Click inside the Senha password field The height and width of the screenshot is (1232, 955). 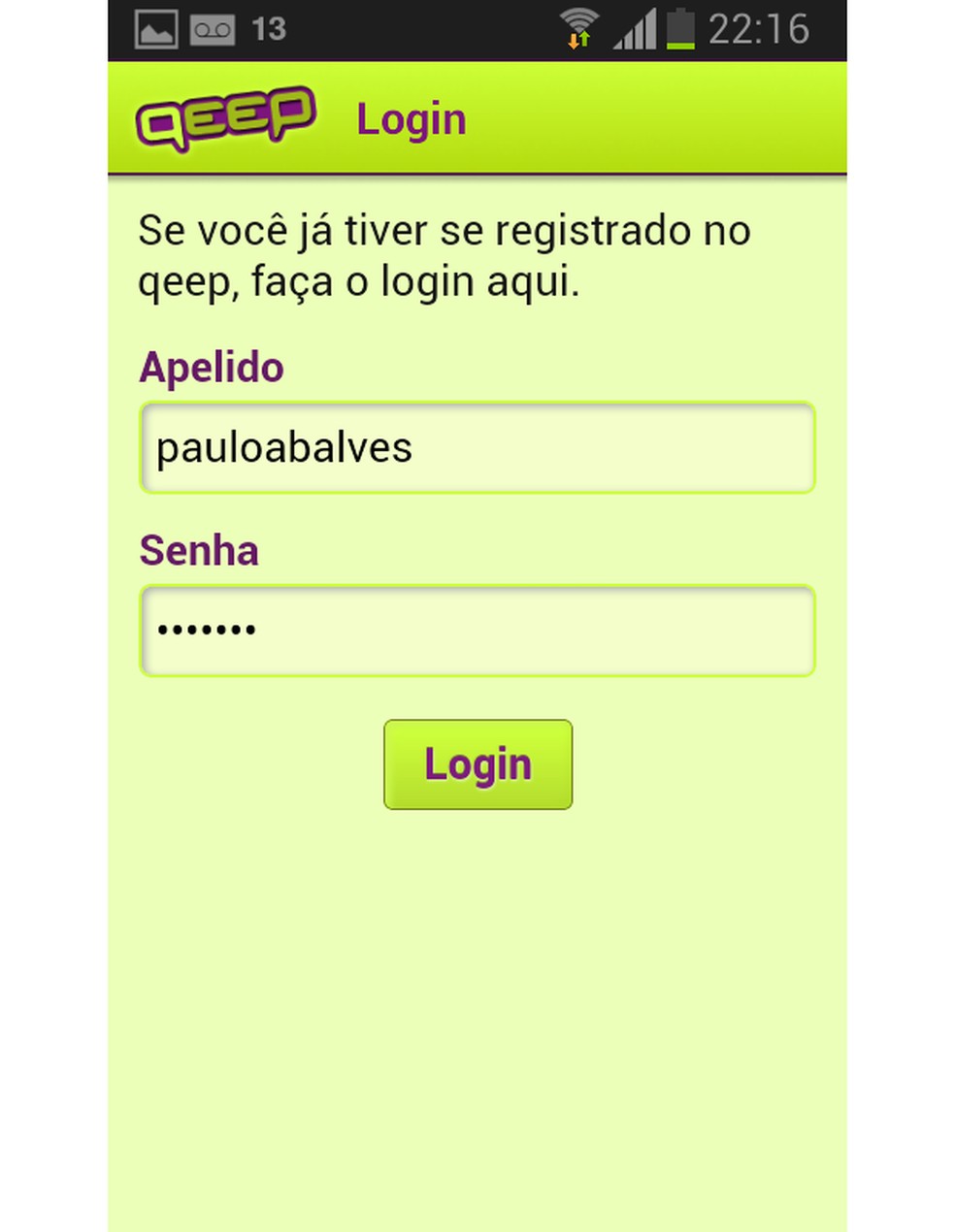477,631
